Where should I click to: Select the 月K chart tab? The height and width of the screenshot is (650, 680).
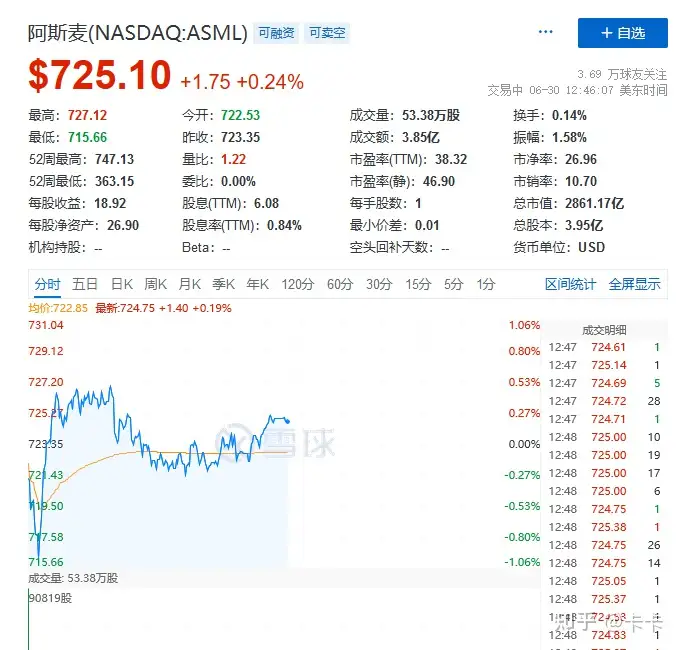point(190,284)
